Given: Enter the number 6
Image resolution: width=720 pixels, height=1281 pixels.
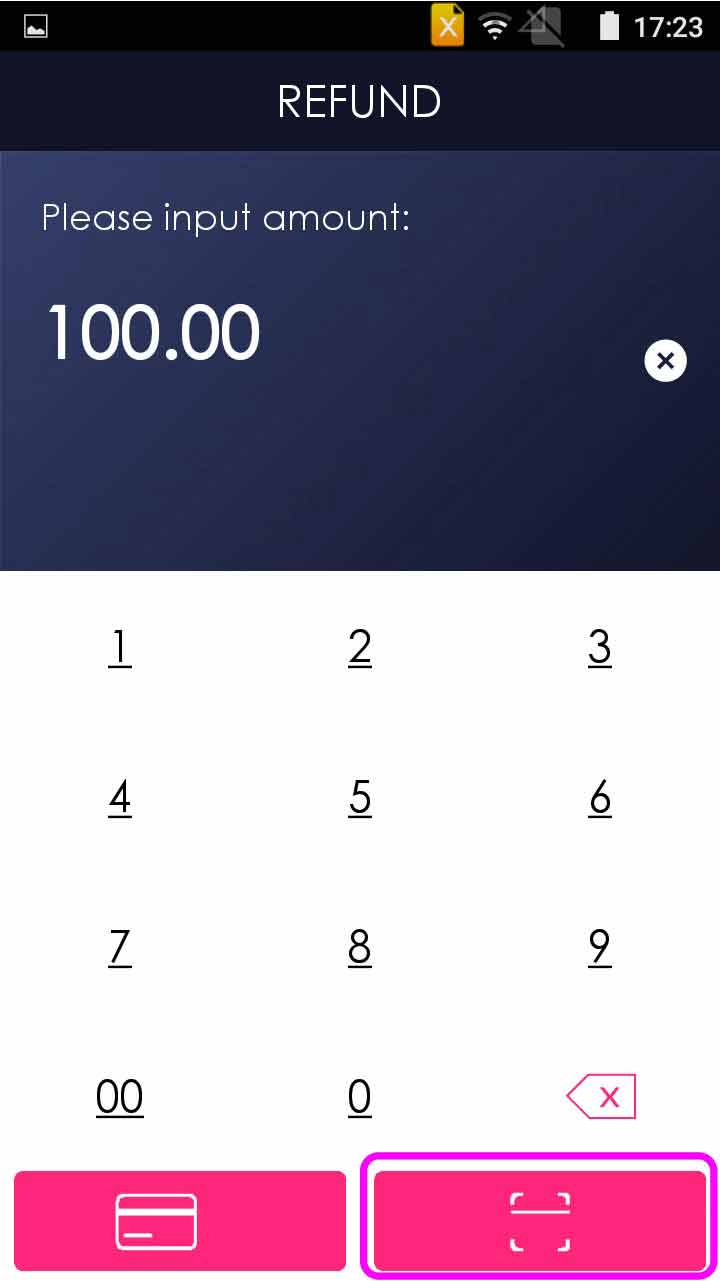Looking at the screenshot, I should pyautogui.click(x=600, y=798).
